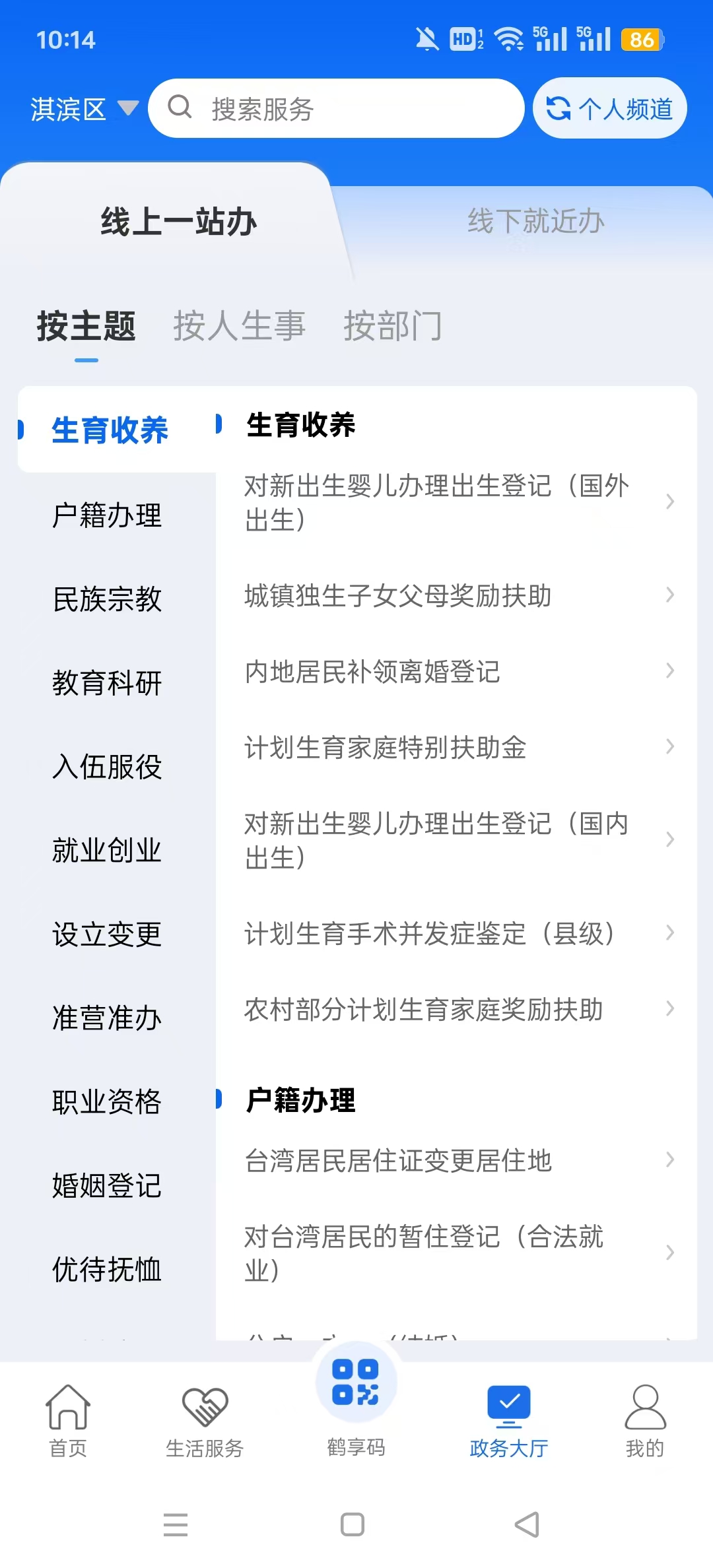Tap the system back button
This screenshot has width=713, height=1568.
pos(527,1524)
